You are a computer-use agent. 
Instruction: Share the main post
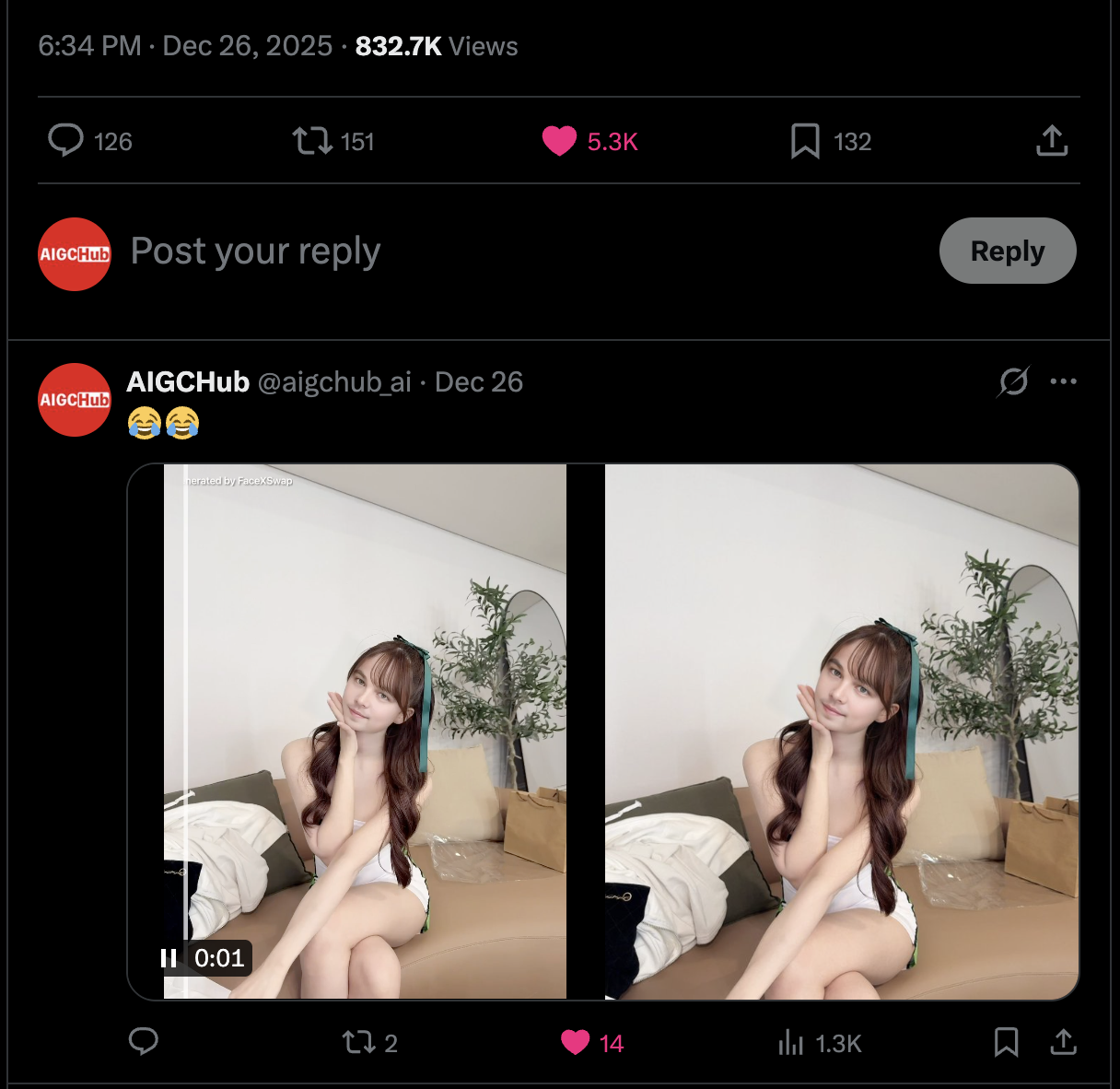pos(1052,141)
